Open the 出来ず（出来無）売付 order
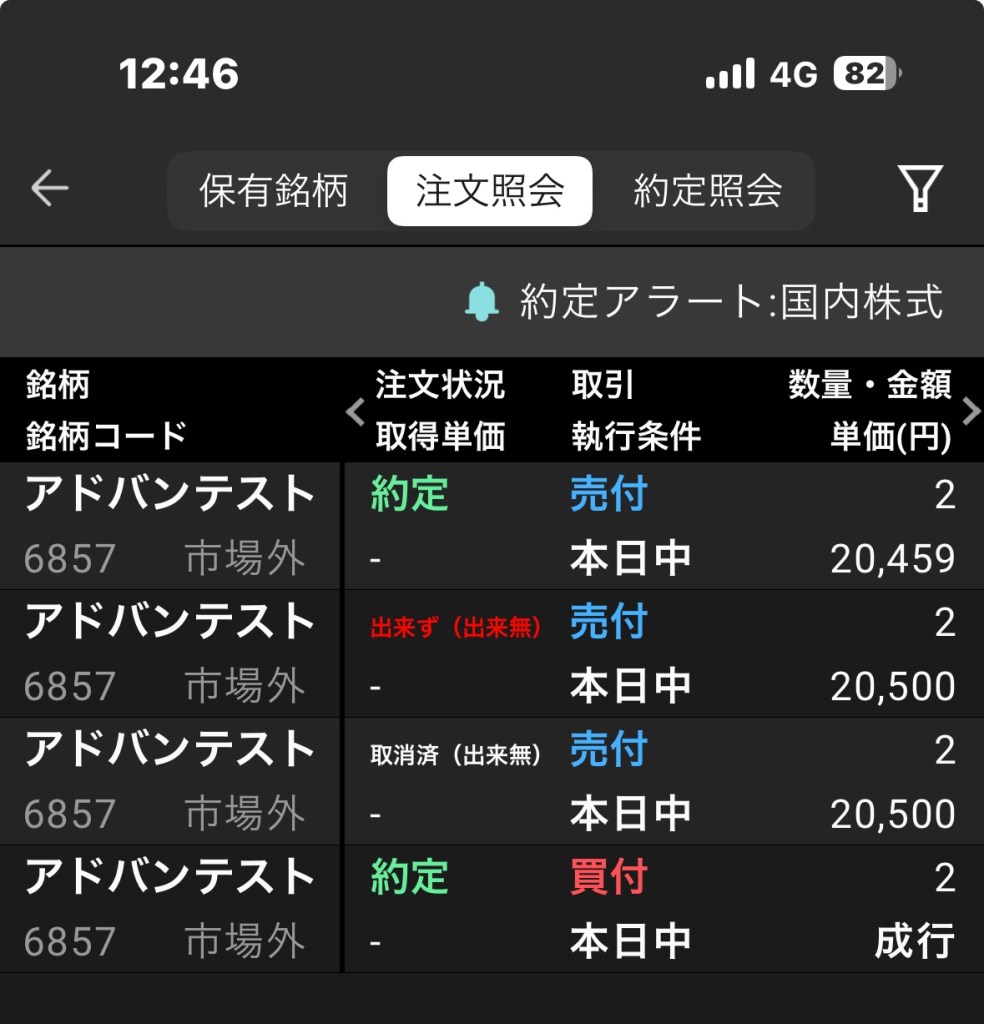The height and width of the screenshot is (1024, 984). click(x=490, y=654)
